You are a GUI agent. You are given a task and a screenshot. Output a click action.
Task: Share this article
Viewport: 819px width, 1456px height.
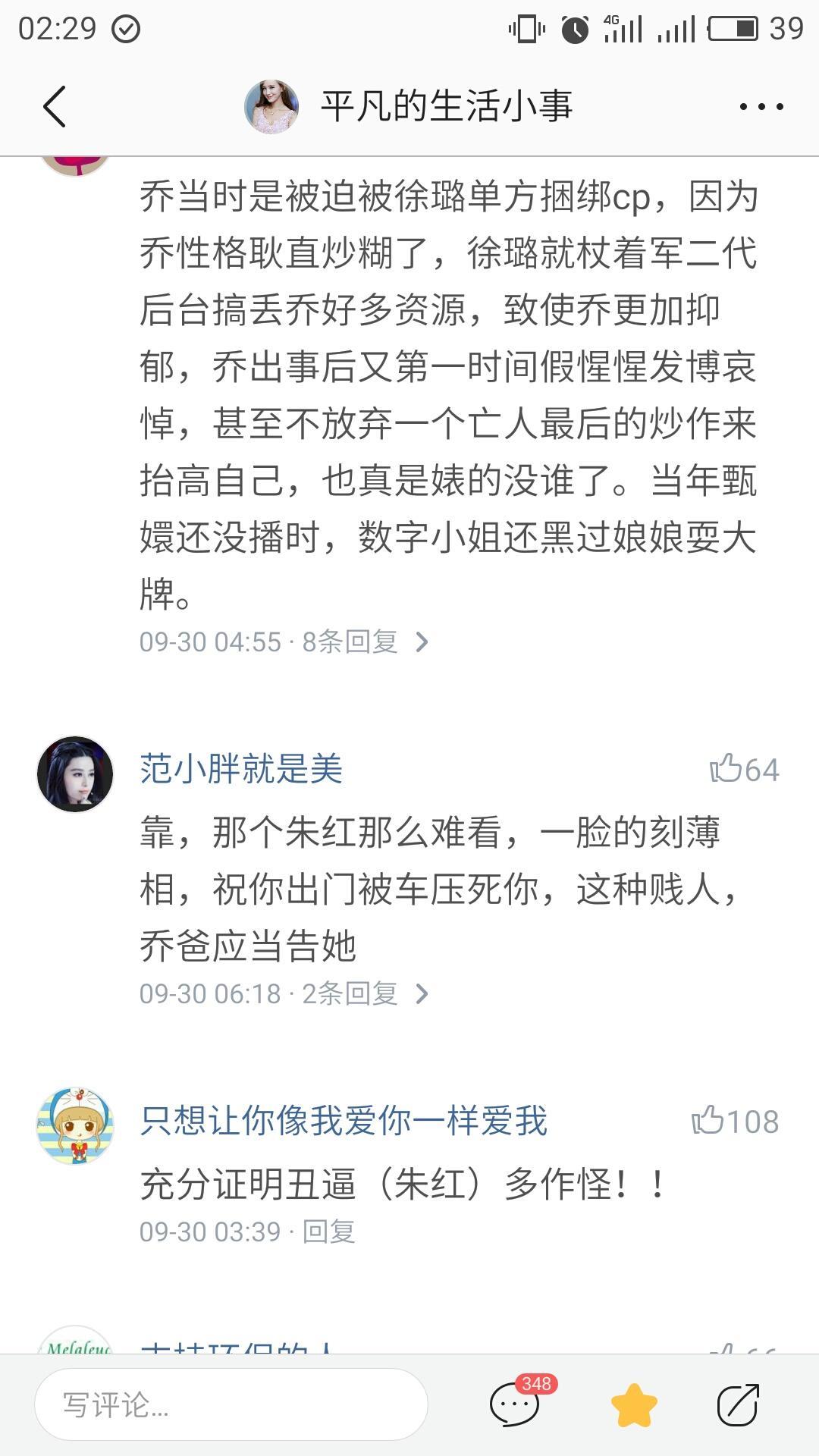(738, 1405)
